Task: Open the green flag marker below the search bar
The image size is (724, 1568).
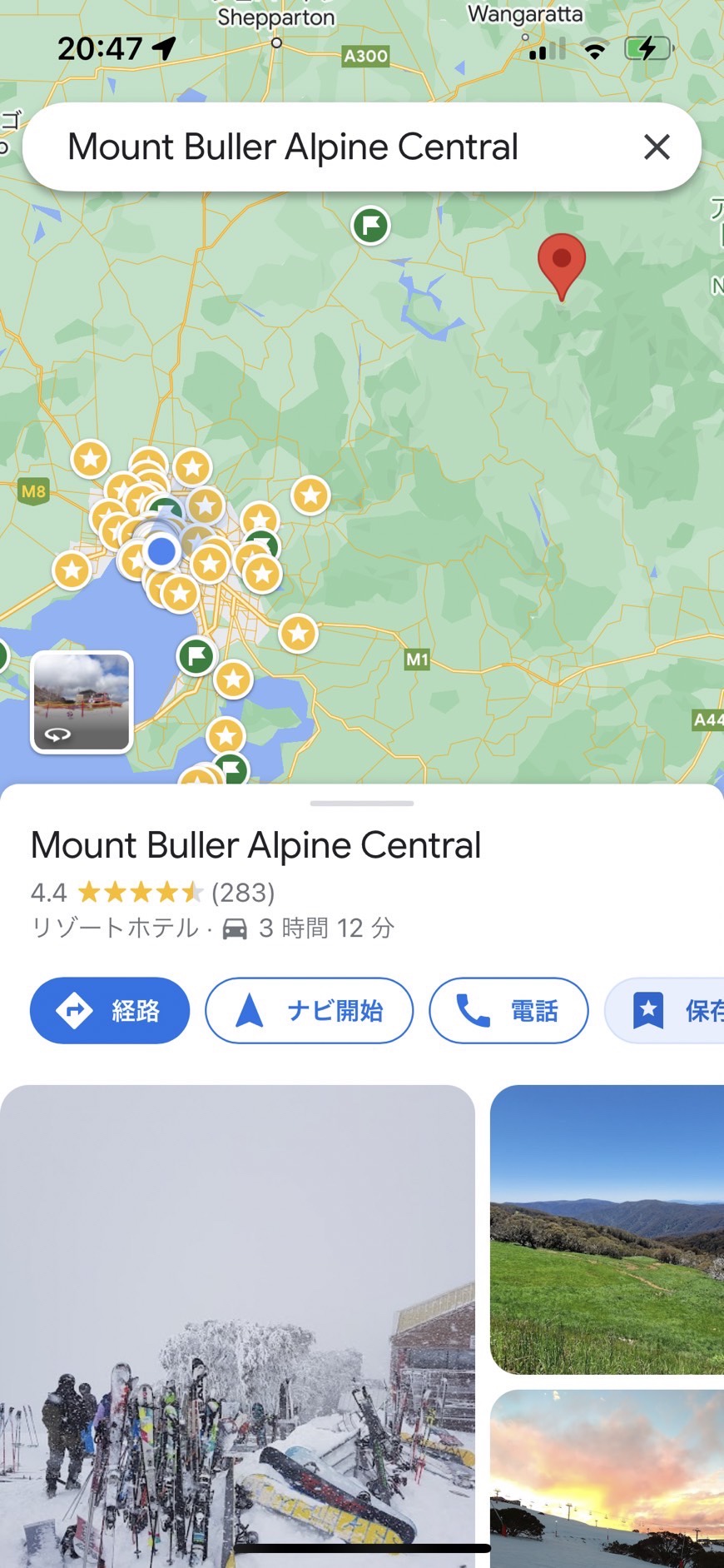Action: point(370,225)
